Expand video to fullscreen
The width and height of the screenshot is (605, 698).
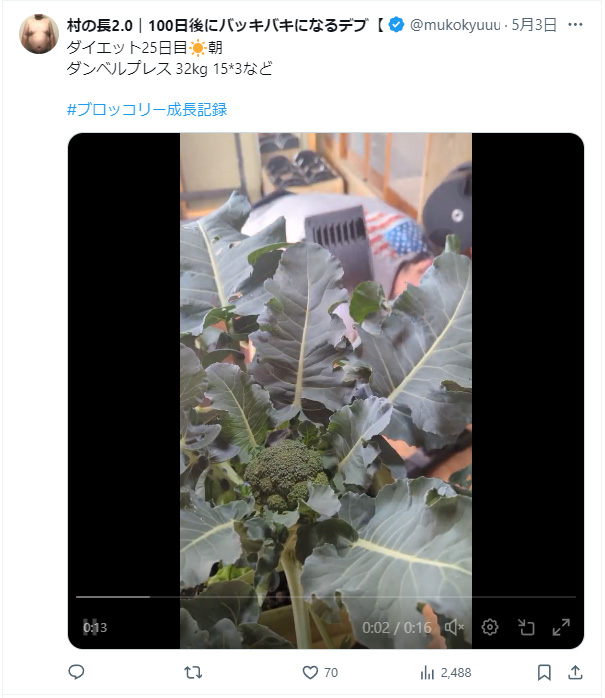[x=561, y=627]
